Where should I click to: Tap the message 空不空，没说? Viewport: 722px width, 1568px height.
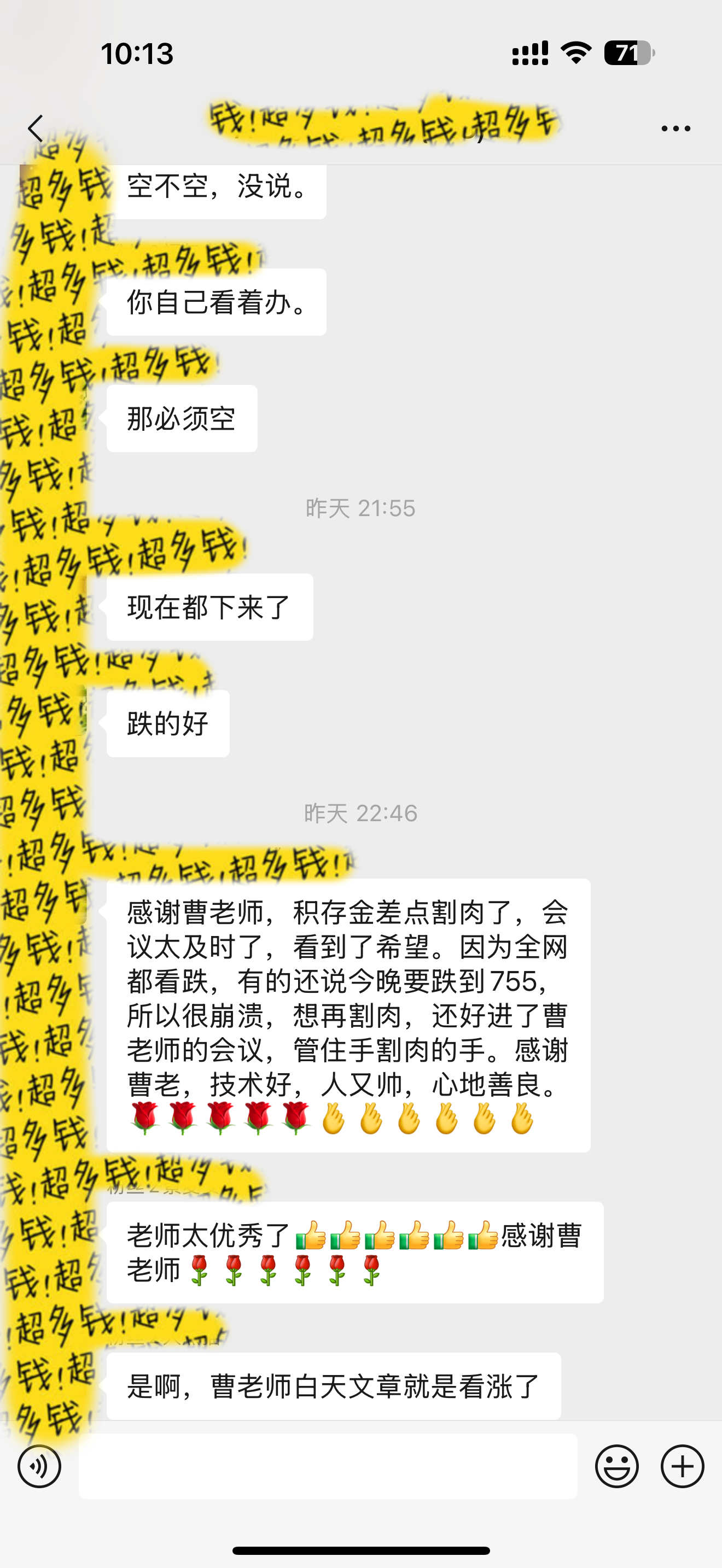(x=216, y=190)
